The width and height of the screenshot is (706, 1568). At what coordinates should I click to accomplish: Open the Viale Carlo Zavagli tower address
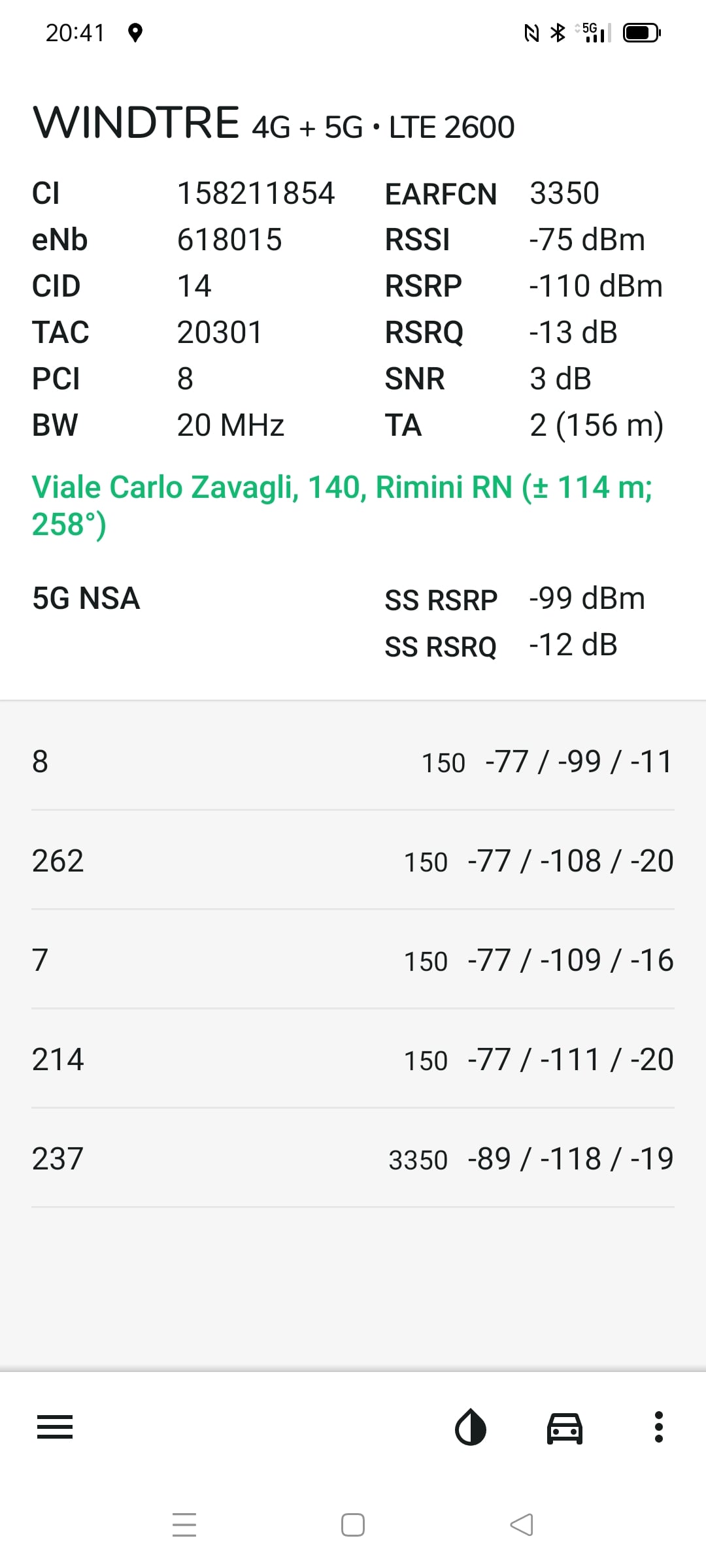[x=342, y=505]
